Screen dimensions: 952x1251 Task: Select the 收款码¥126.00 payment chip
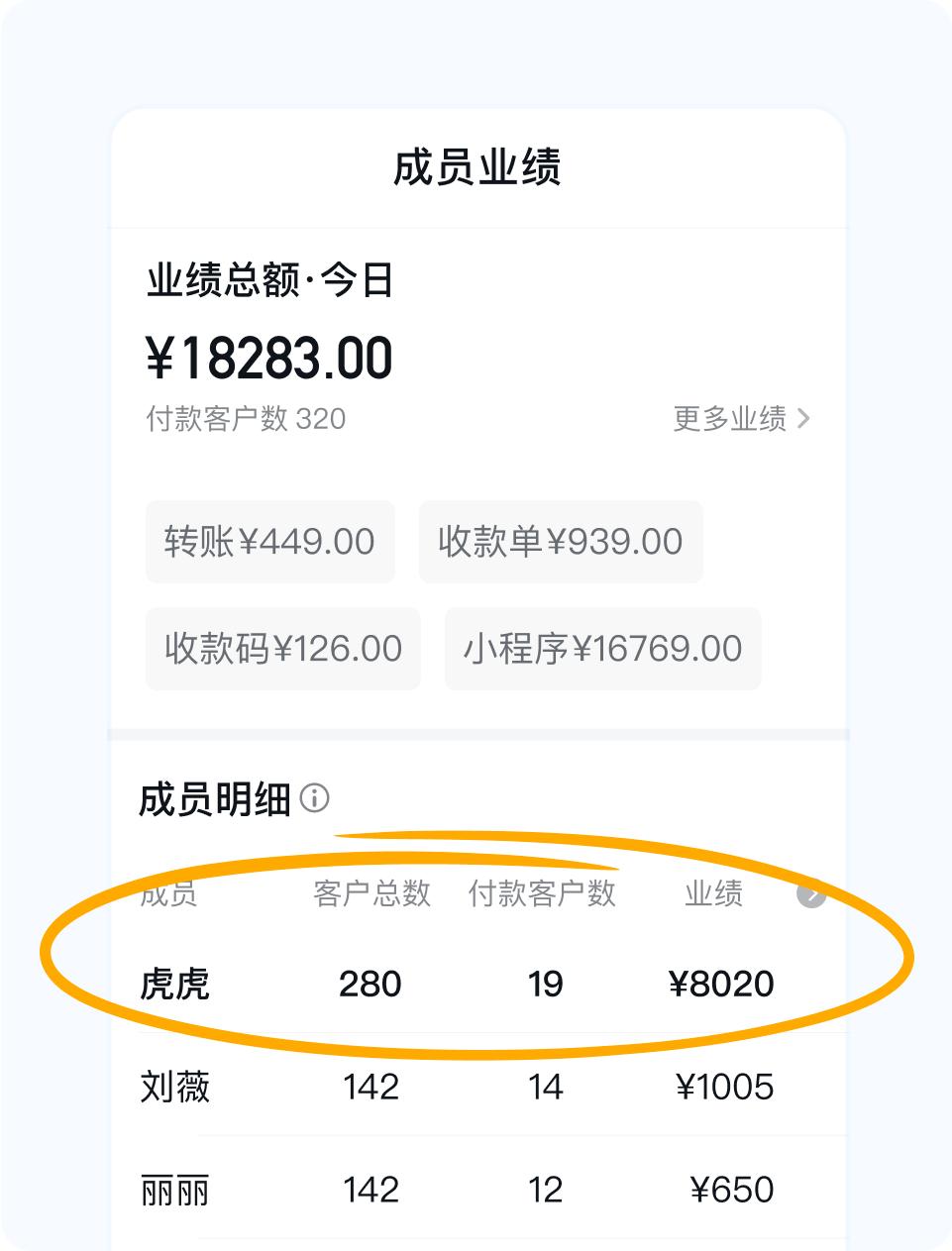click(x=281, y=649)
